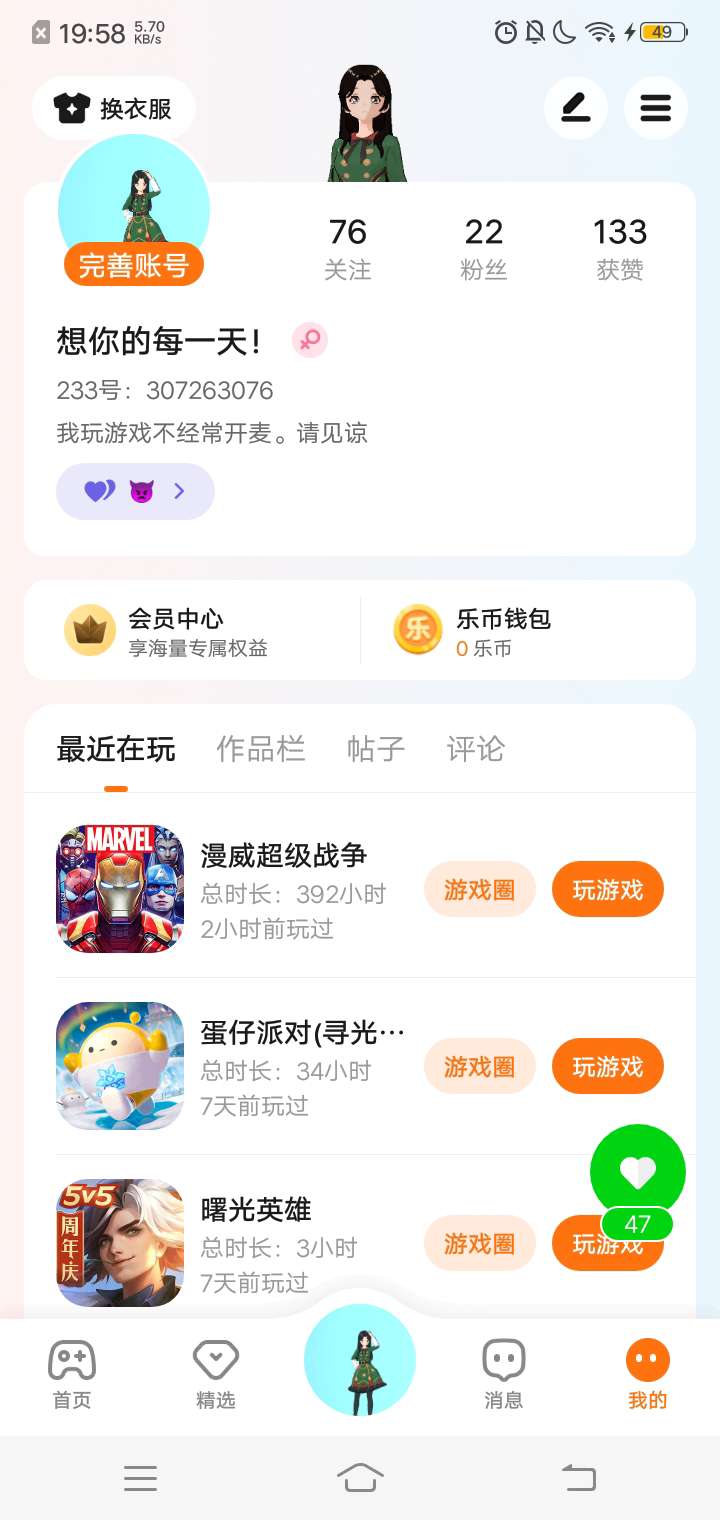The image size is (720, 1520).
Task: Go to the 首页 home tab
Action: [x=72, y=1375]
